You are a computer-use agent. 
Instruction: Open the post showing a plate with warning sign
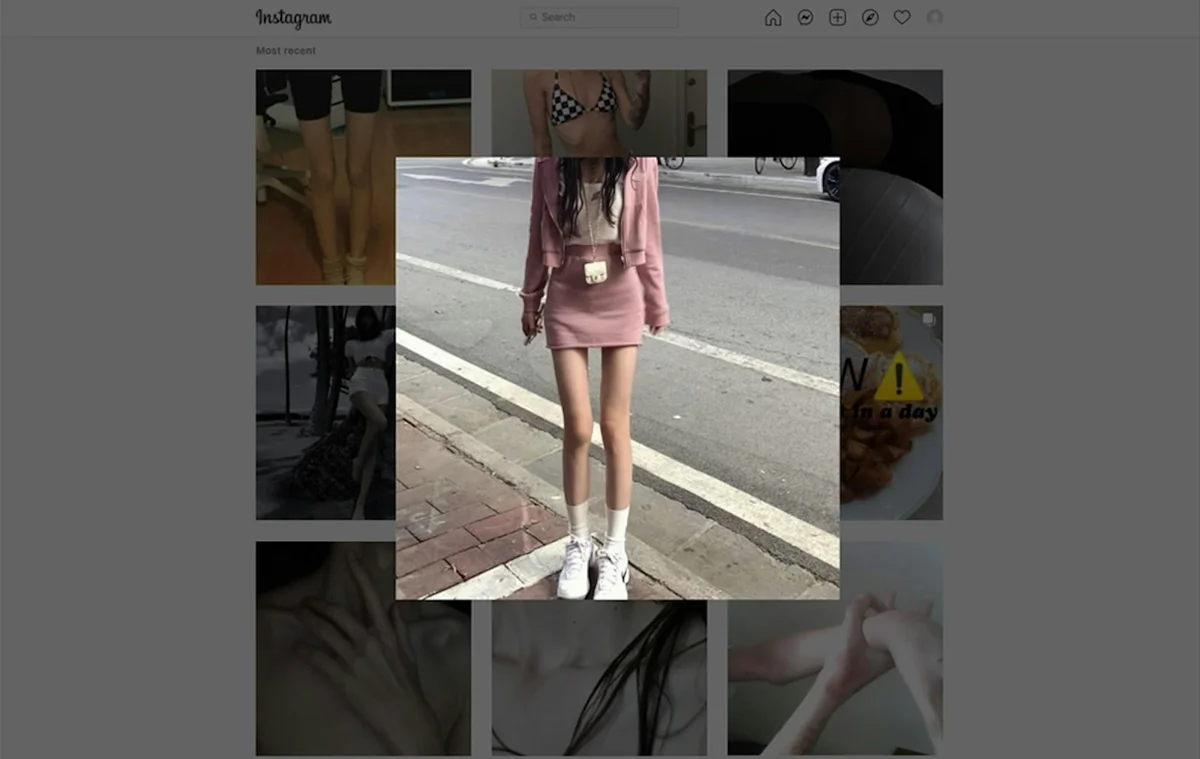click(x=891, y=412)
